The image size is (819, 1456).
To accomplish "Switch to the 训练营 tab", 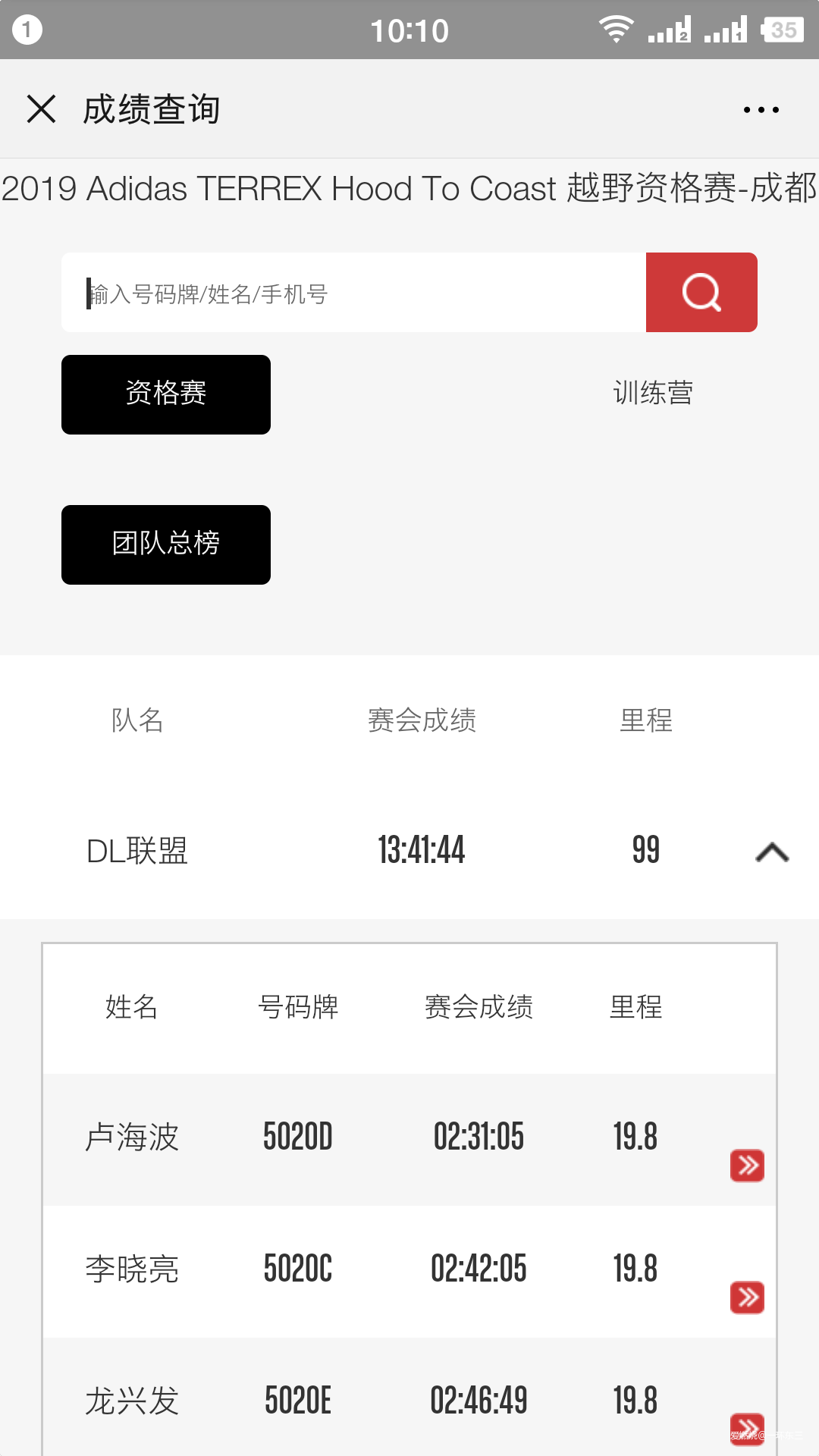I will (x=654, y=392).
